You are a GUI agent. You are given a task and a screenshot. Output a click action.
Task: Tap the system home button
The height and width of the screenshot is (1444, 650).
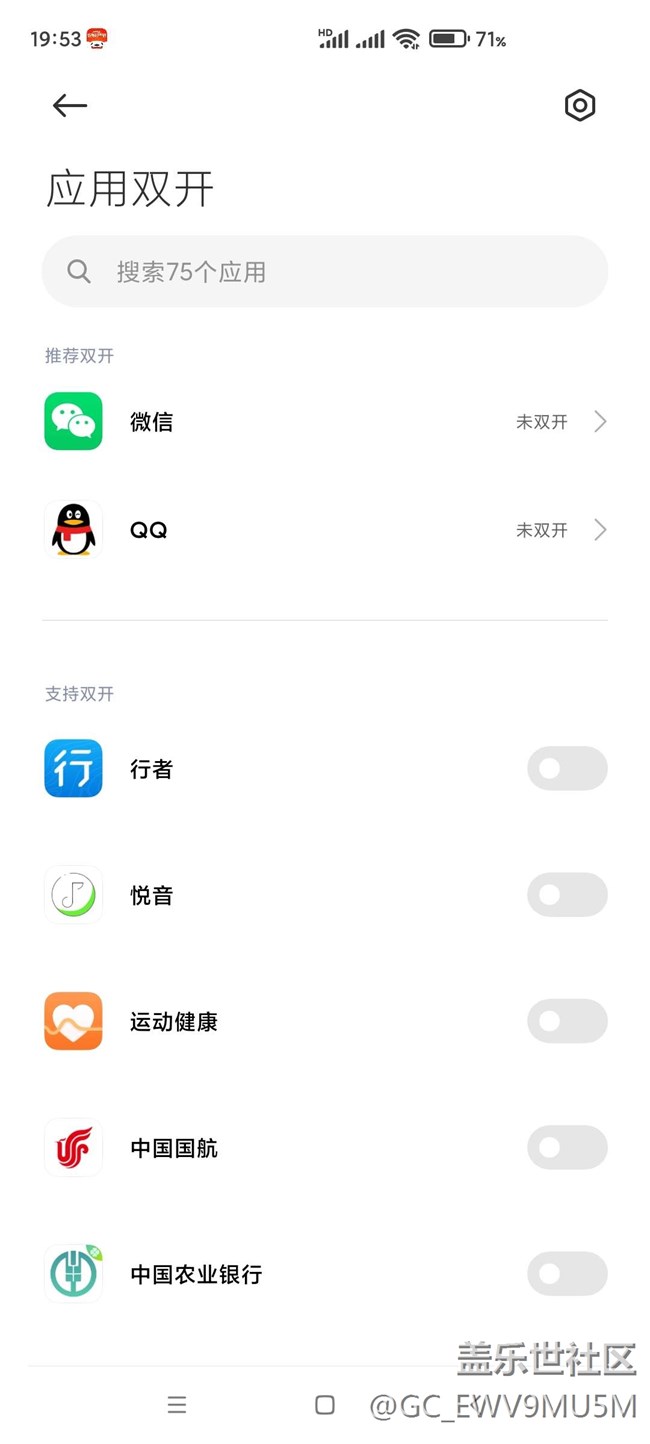pos(325,1405)
